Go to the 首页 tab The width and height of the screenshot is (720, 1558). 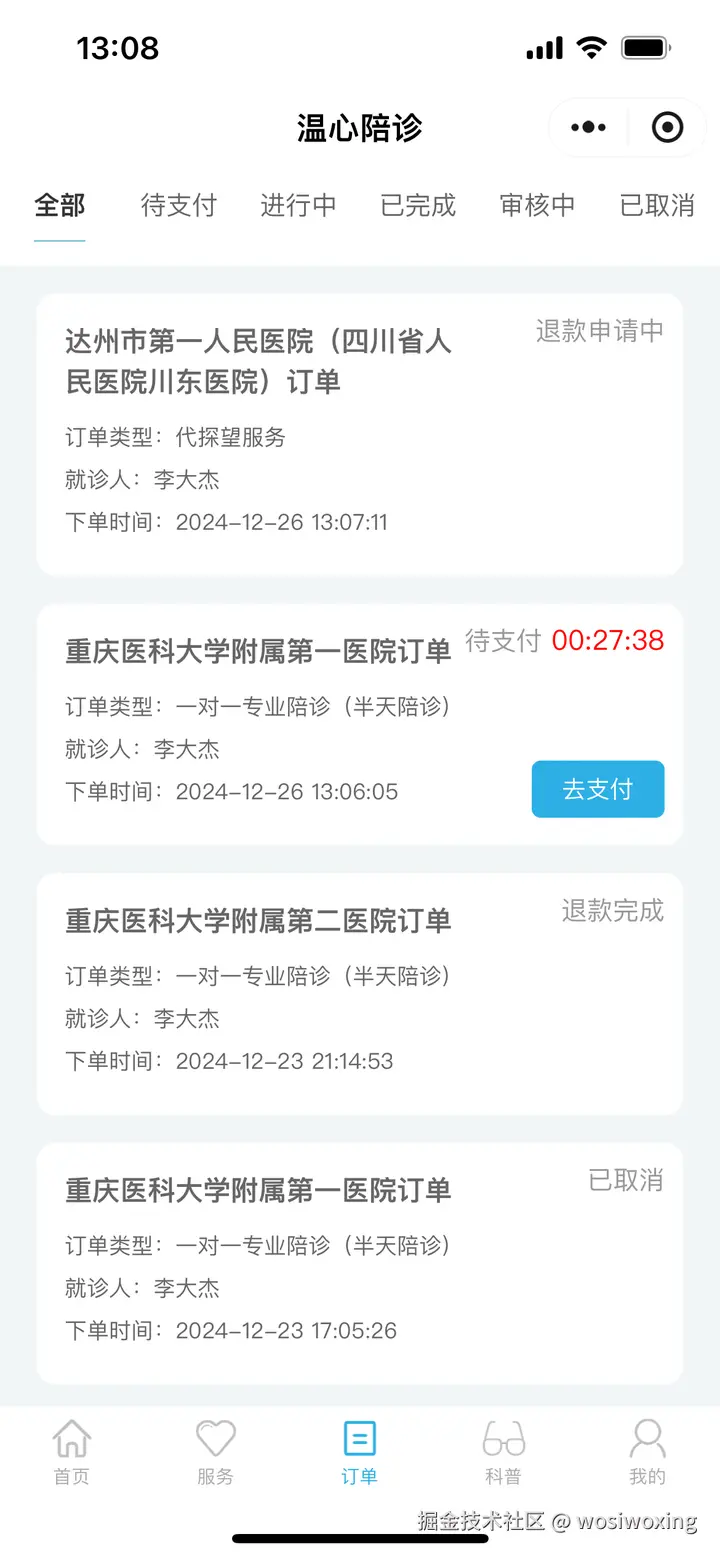[71, 1452]
